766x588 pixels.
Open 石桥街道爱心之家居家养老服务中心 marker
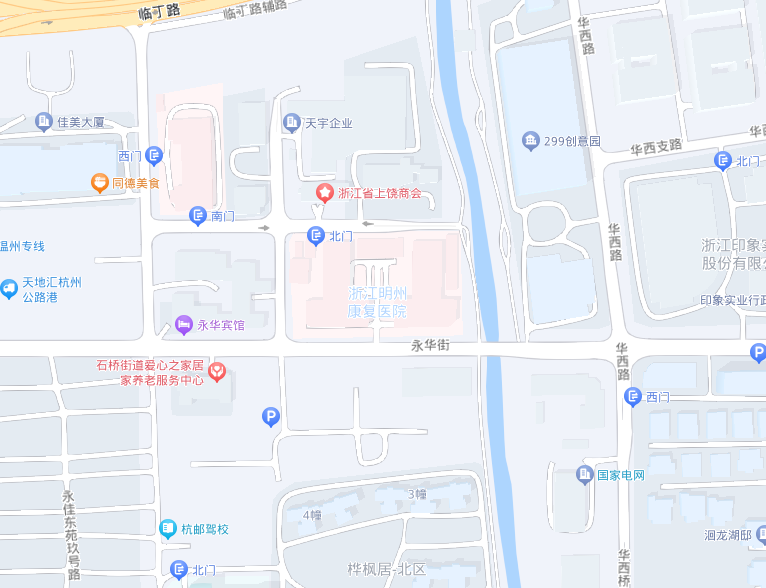click(x=218, y=373)
